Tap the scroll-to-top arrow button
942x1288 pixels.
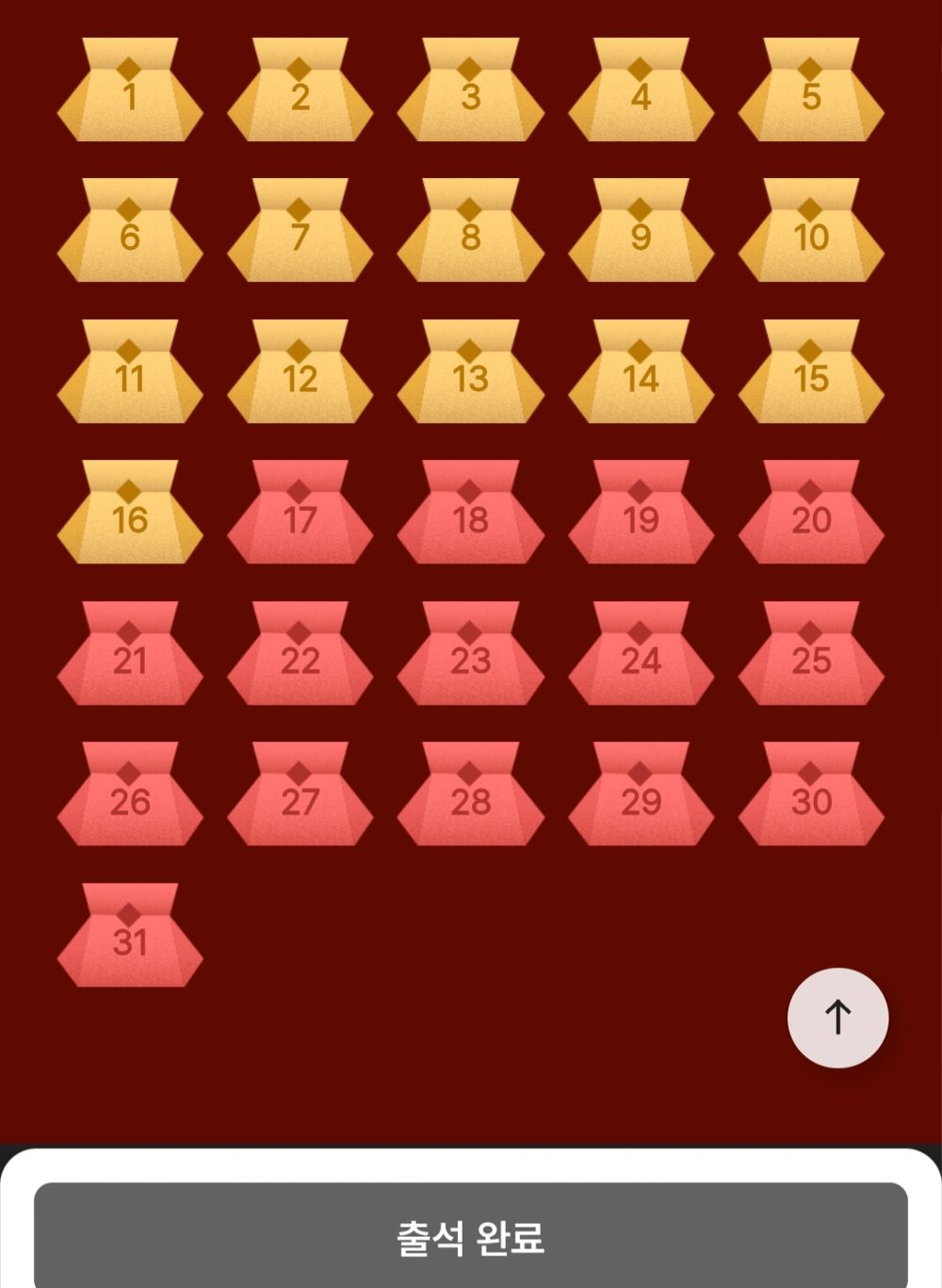[x=837, y=1018]
